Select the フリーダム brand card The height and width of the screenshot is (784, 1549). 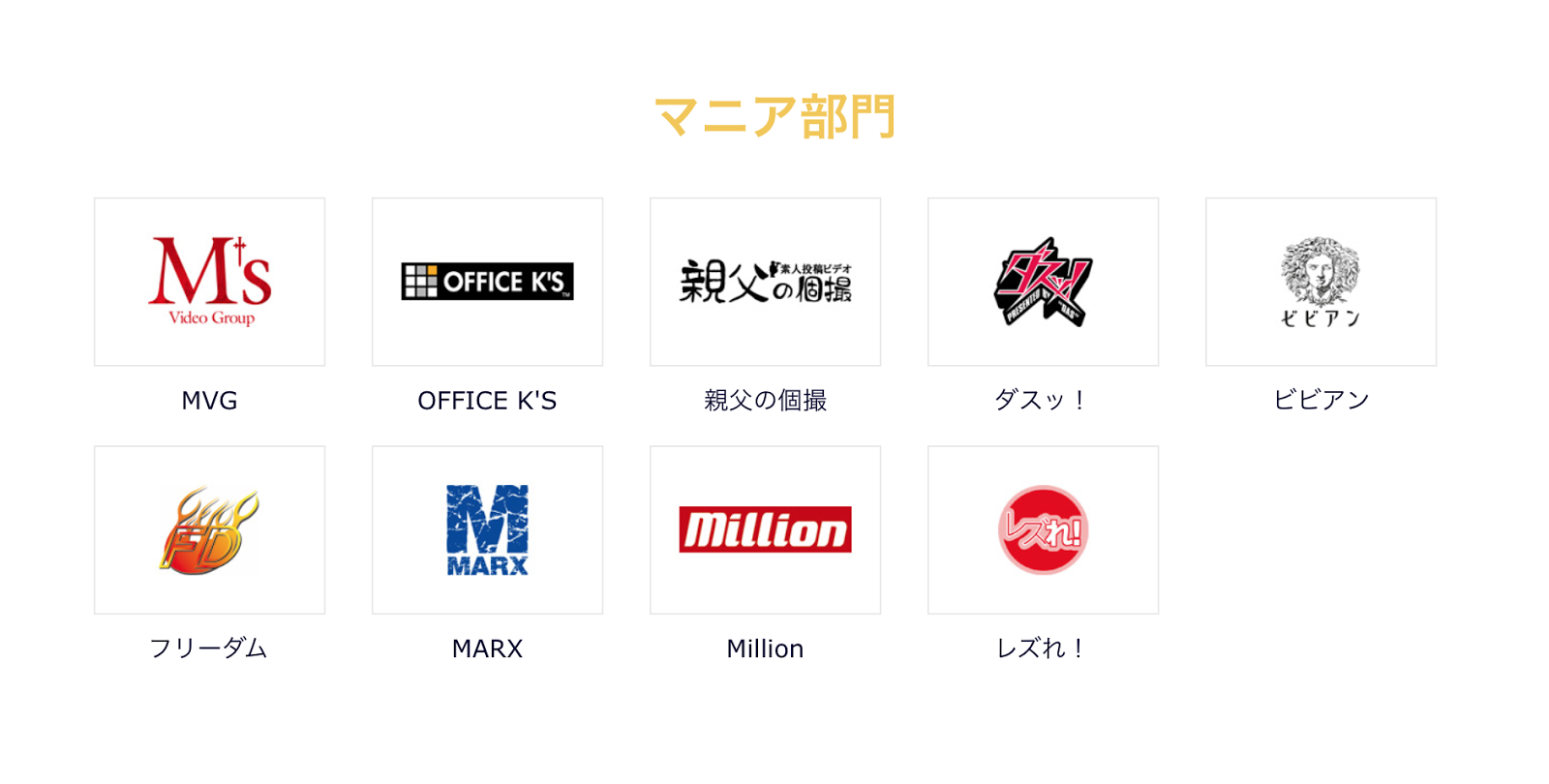209,529
